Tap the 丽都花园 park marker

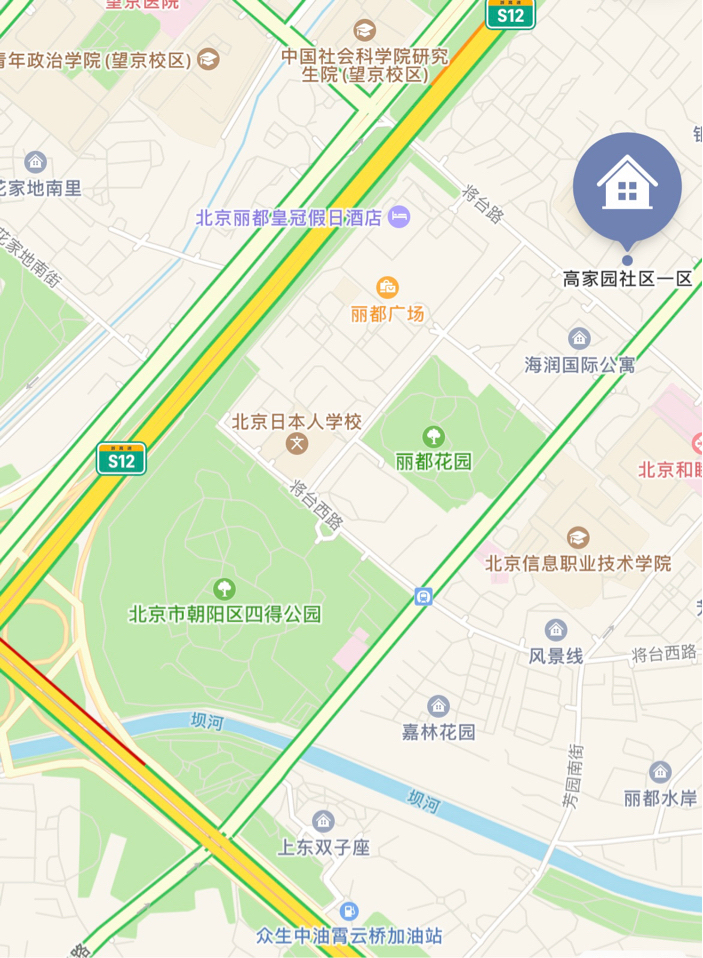coord(433,437)
